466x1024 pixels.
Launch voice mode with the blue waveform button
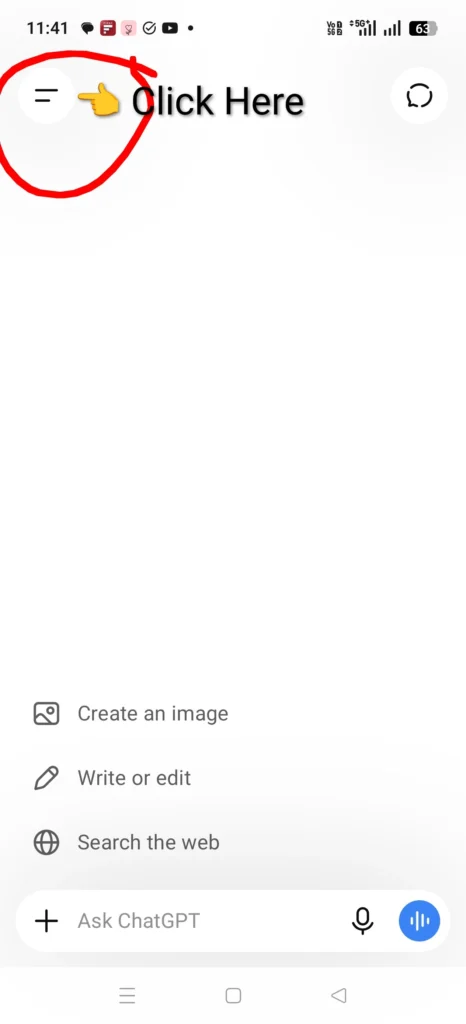(419, 921)
